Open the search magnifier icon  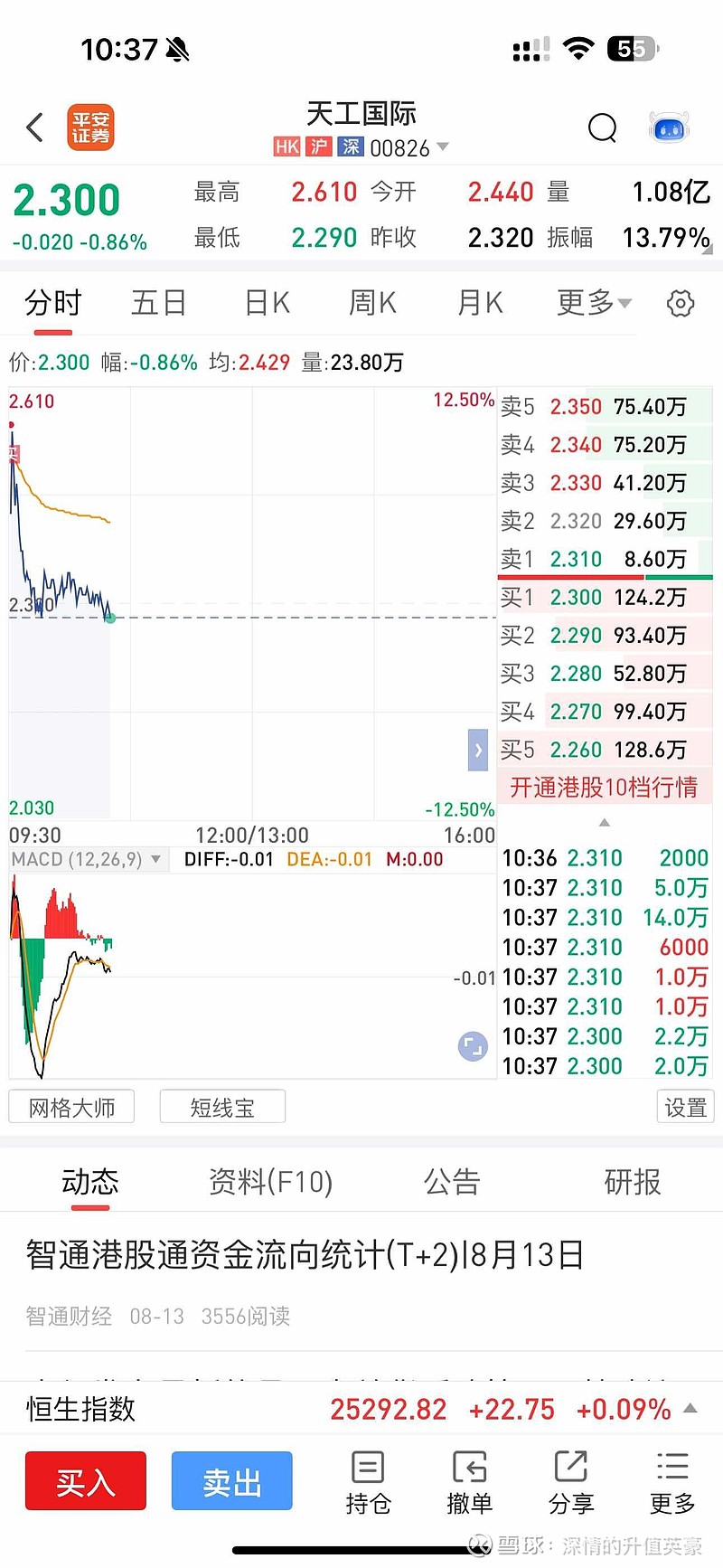coord(602,128)
